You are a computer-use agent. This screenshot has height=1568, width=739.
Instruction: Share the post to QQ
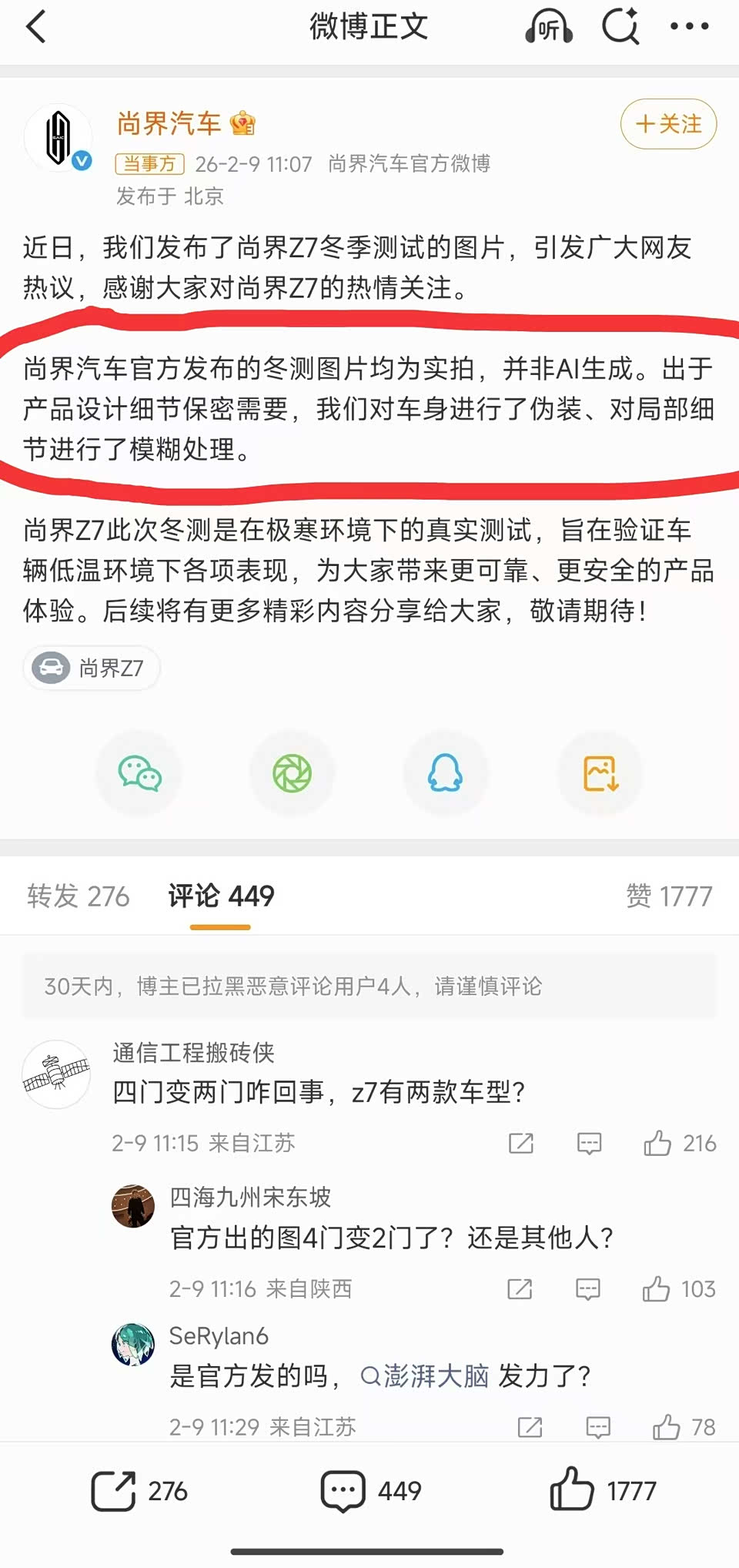click(445, 773)
